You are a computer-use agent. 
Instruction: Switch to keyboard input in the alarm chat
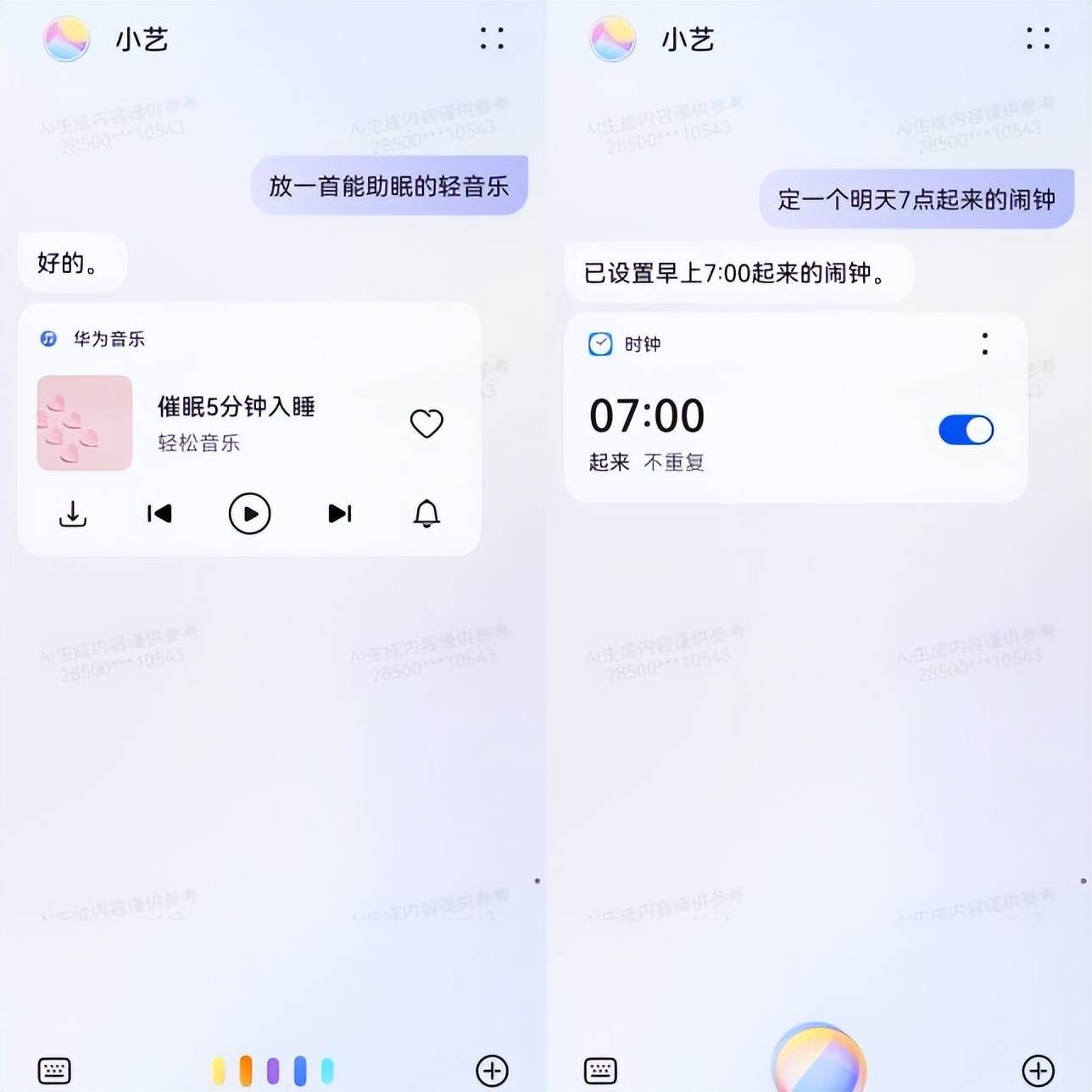pos(600,1071)
